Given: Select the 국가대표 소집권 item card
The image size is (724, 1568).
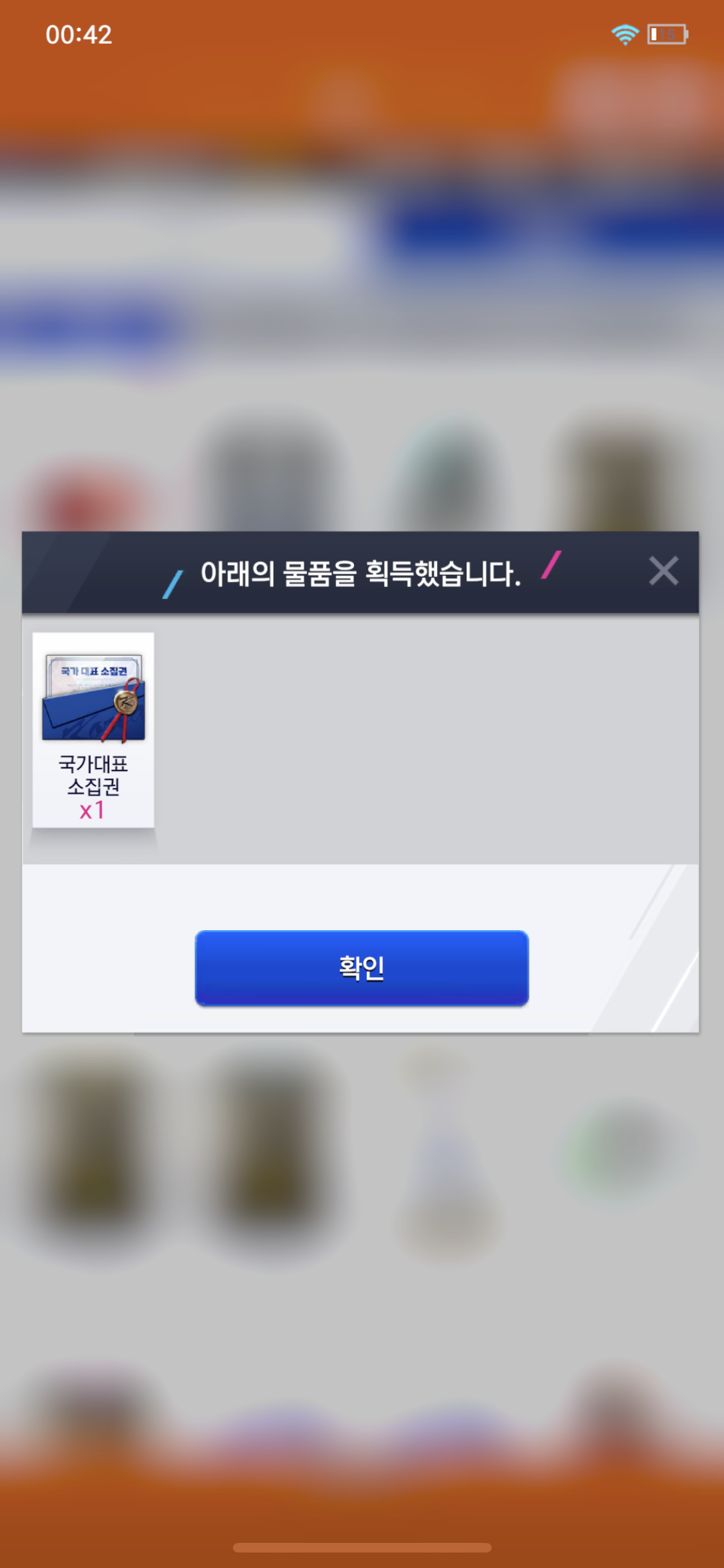Looking at the screenshot, I should (x=93, y=729).
